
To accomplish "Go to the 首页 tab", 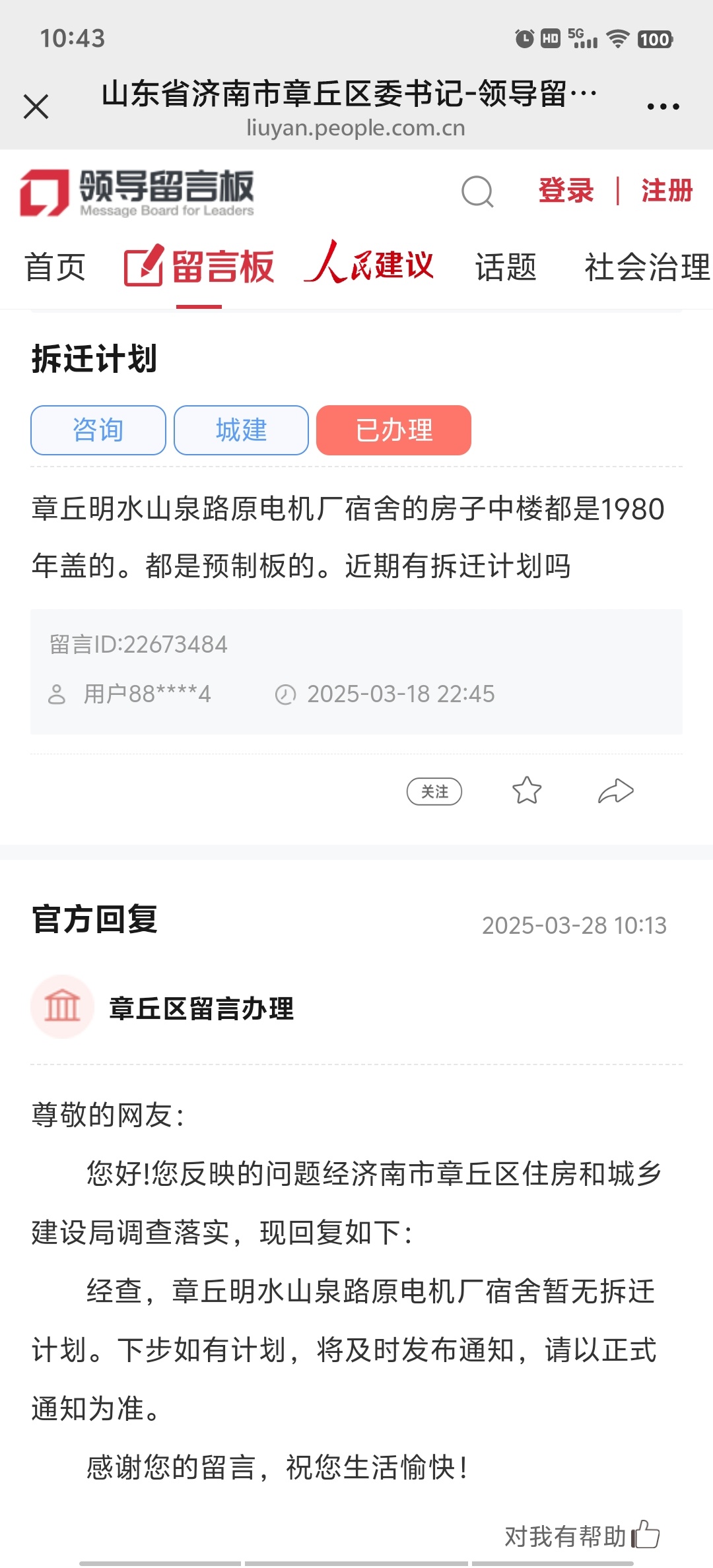I will coord(55,267).
